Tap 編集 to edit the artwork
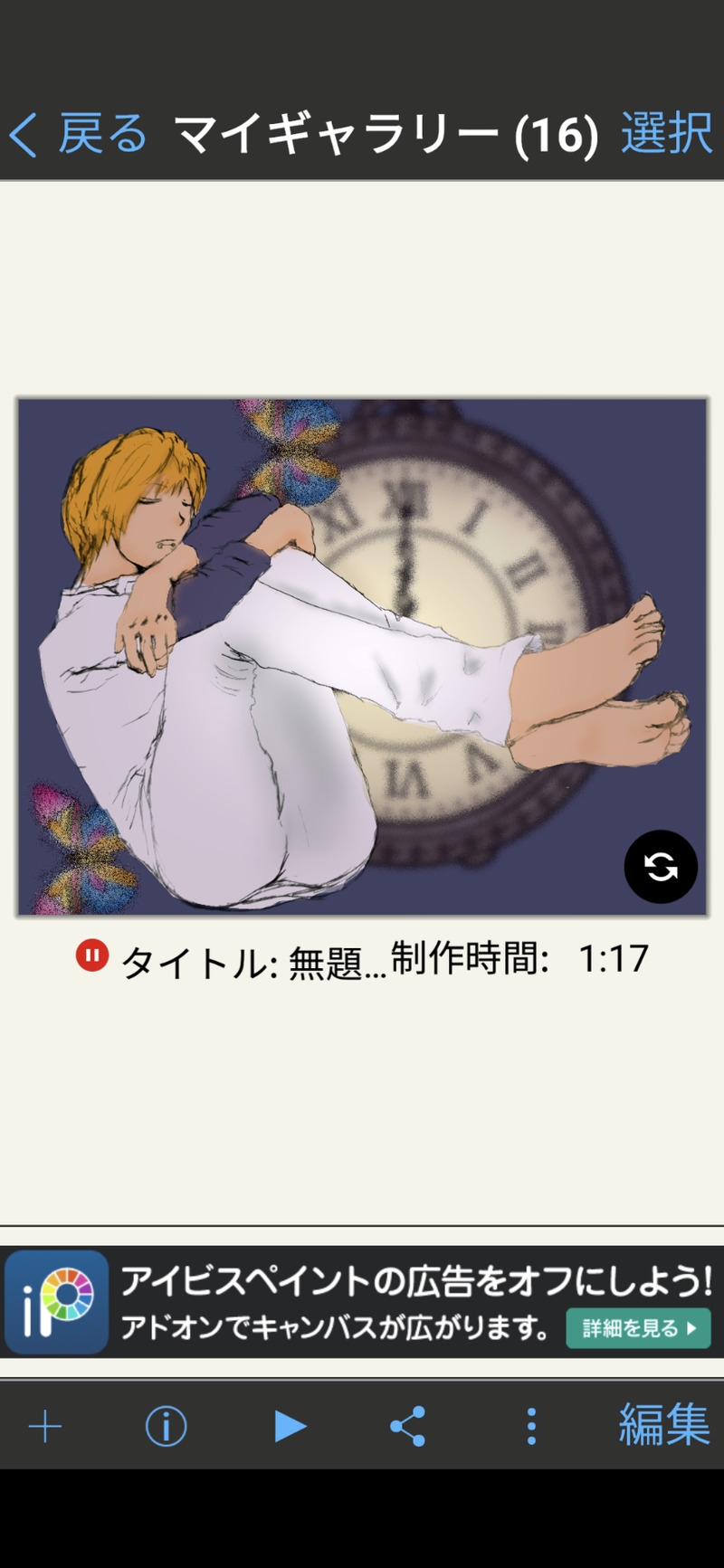724x1568 pixels. [x=663, y=1425]
